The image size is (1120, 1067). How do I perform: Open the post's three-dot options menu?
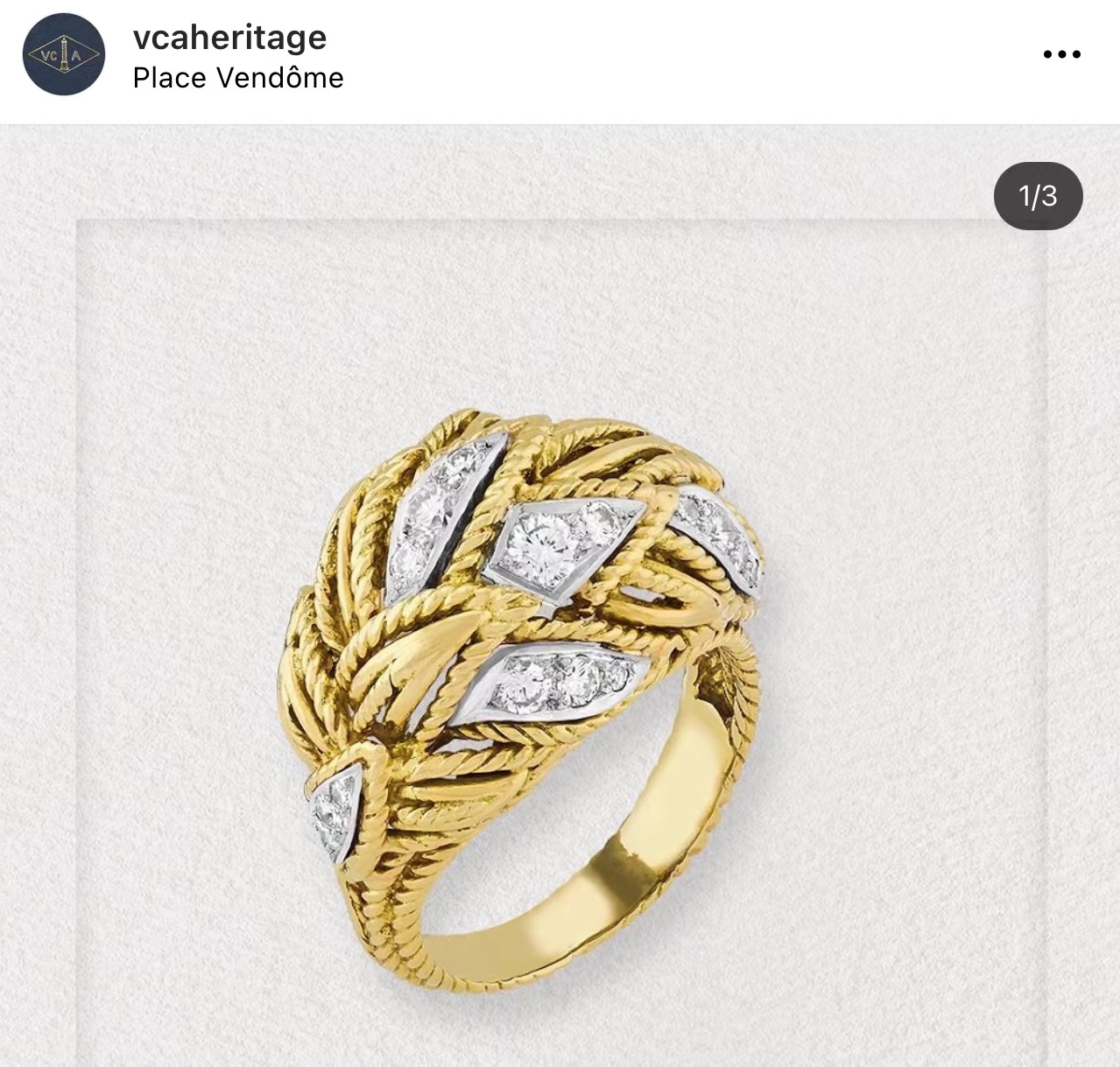point(1061,55)
